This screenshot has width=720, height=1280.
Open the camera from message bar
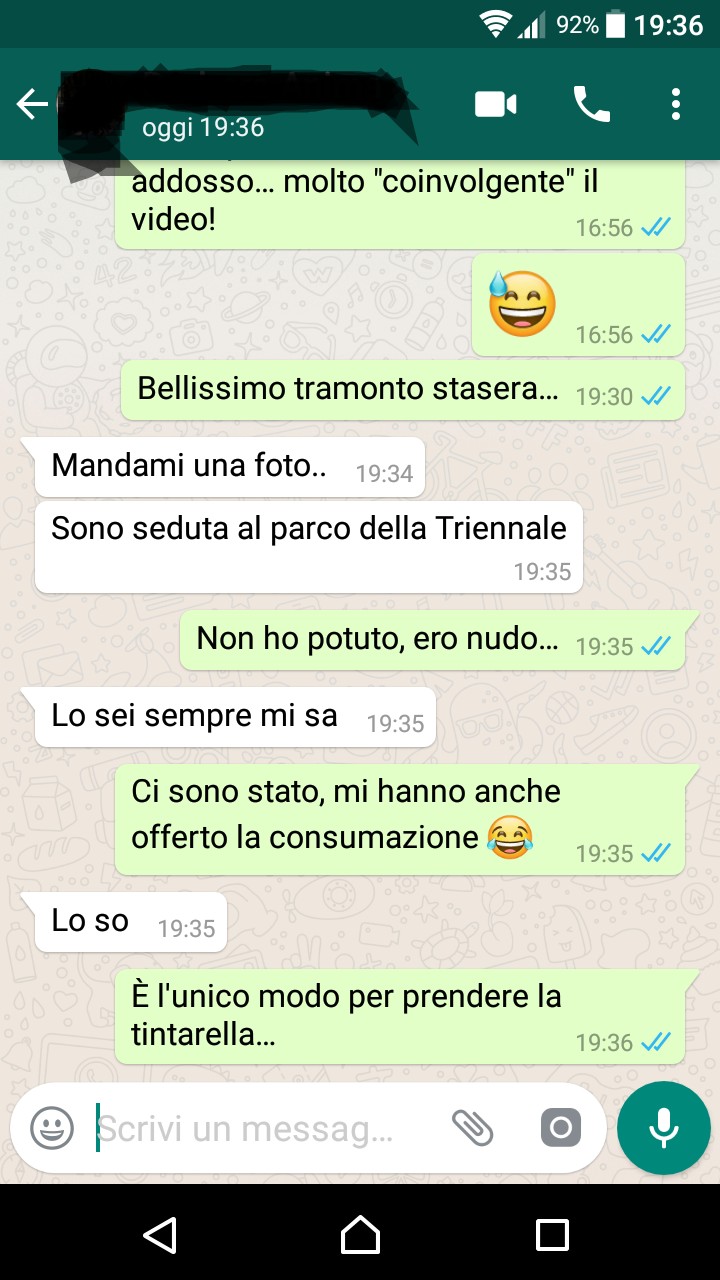(x=560, y=1129)
